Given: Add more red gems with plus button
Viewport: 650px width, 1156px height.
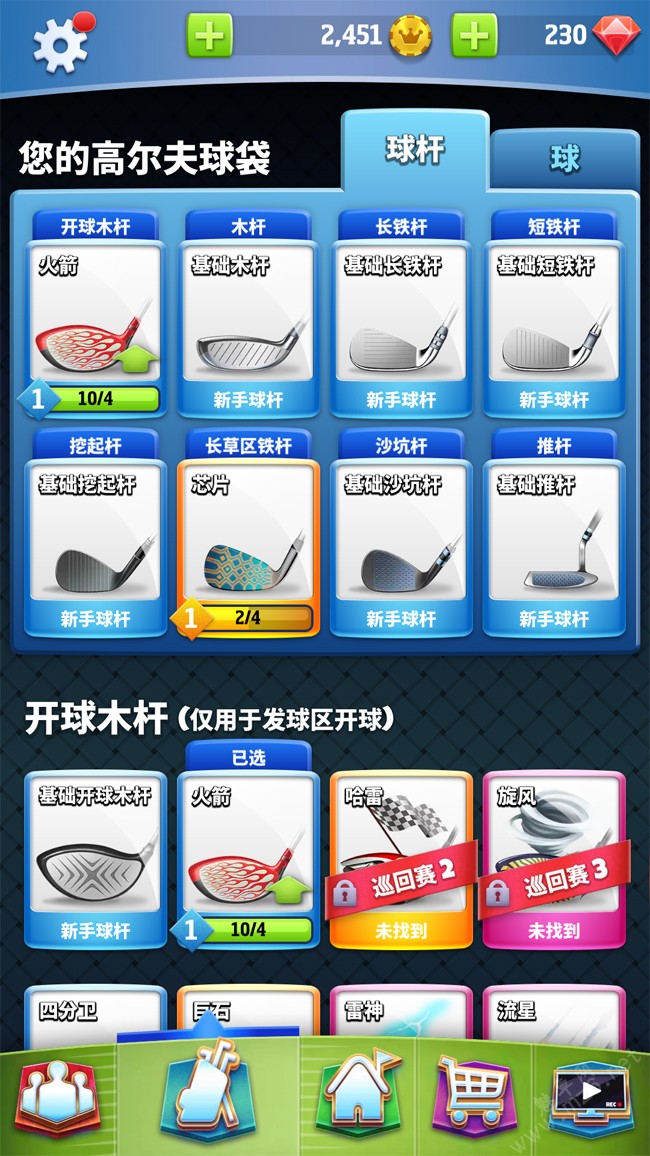Looking at the screenshot, I should pos(474,36).
